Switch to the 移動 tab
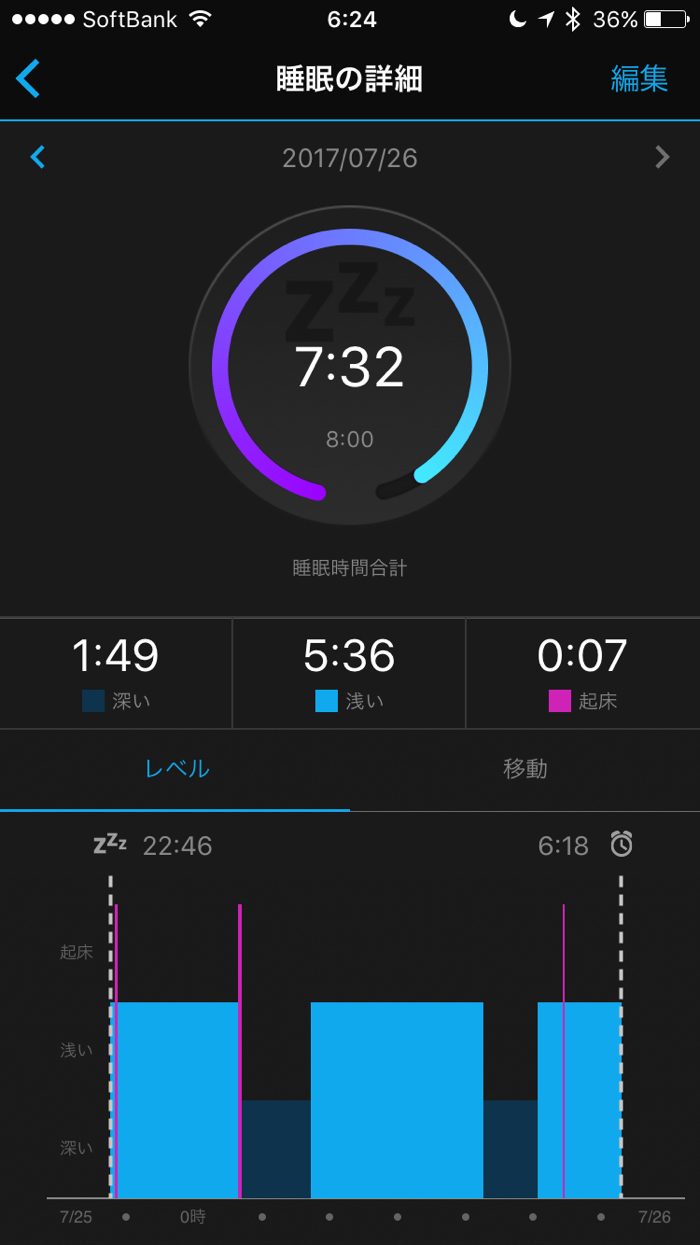This screenshot has height=1245, width=700. pyautogui.click(x=524, y=769)
